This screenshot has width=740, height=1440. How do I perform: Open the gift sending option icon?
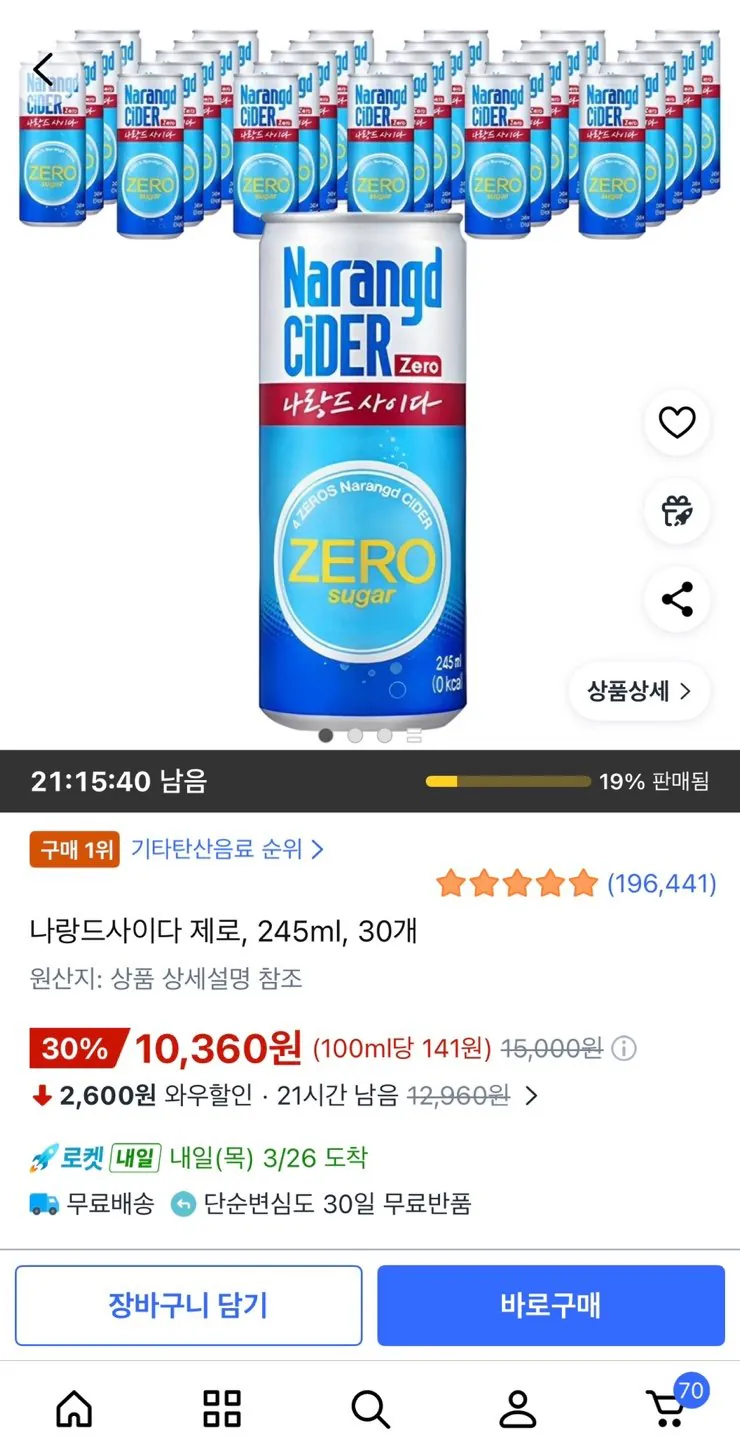(677, 512)
